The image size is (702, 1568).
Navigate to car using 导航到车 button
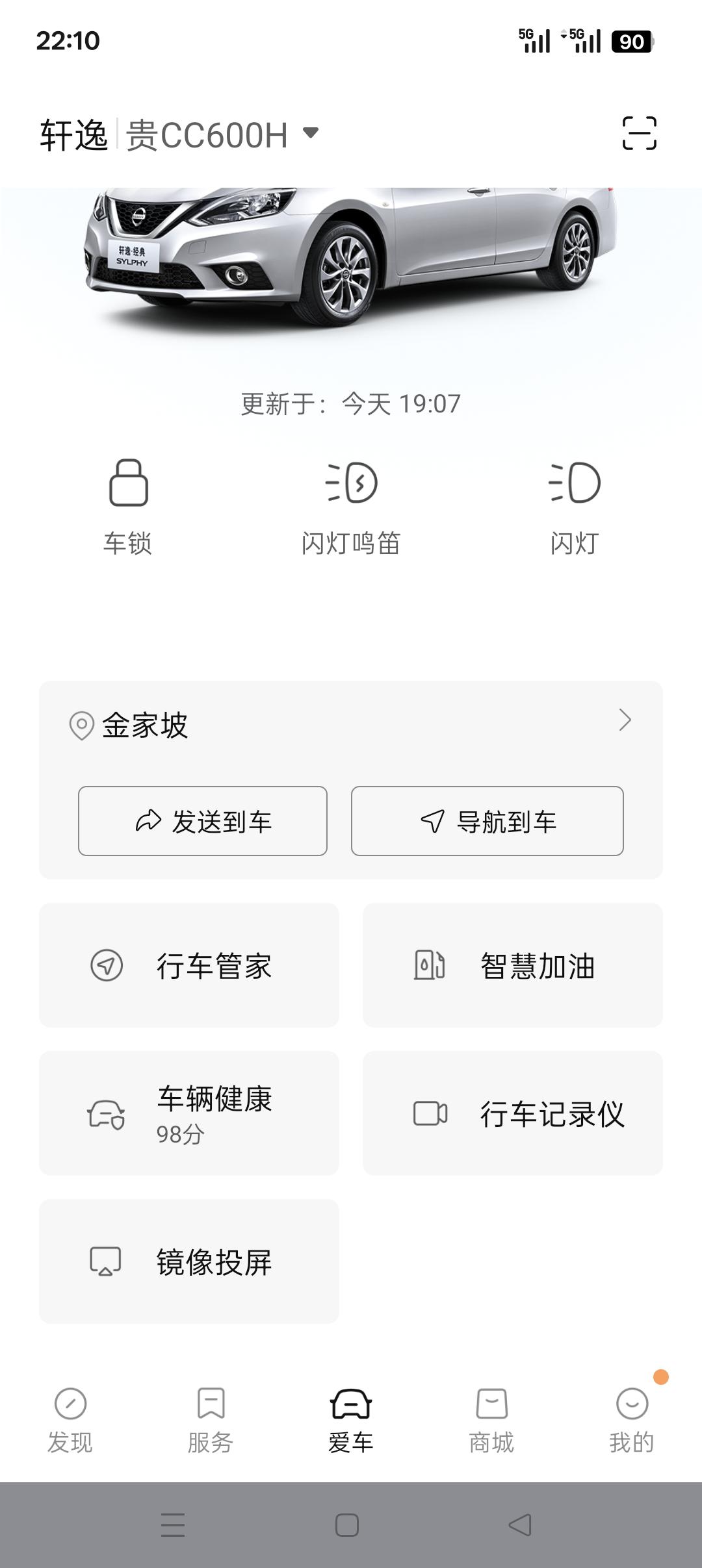coord(487,820)
